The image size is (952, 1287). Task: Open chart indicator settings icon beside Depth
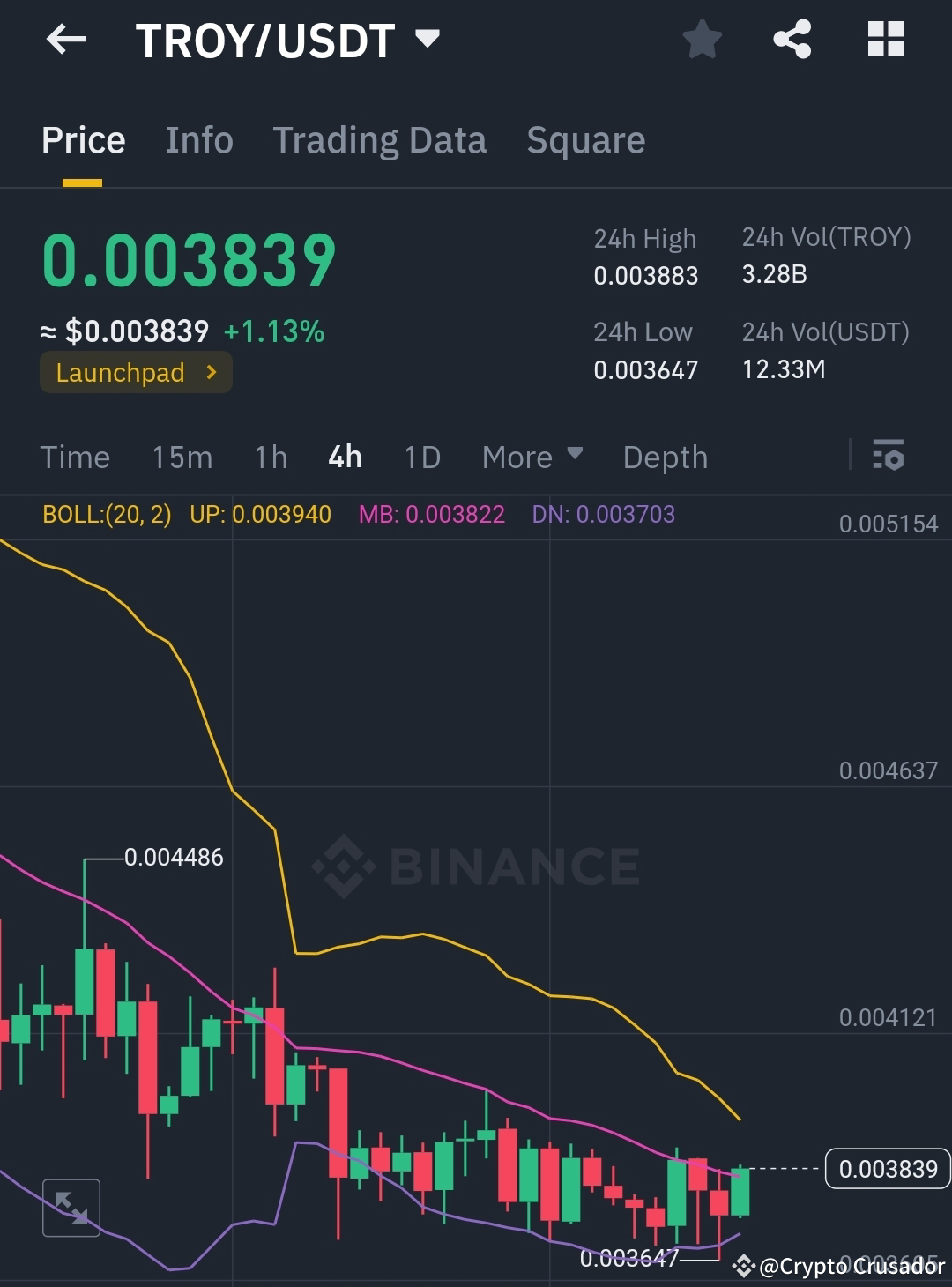point(889,457)
